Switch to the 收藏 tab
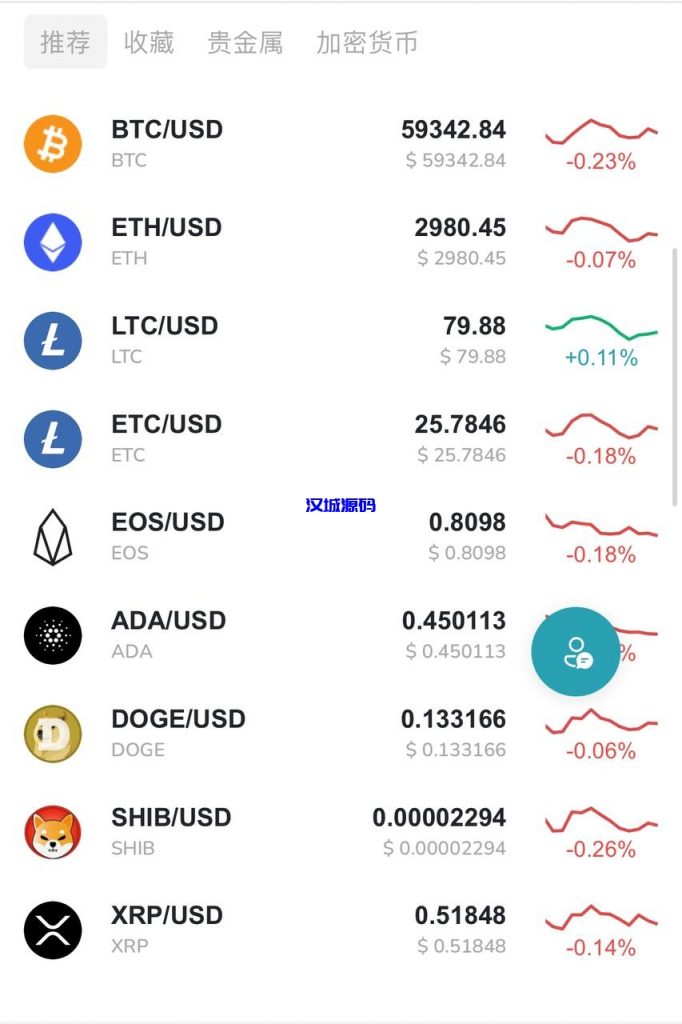Image resolution: width=682 pixels, height=1024 pixels. (x=149, y=42)
